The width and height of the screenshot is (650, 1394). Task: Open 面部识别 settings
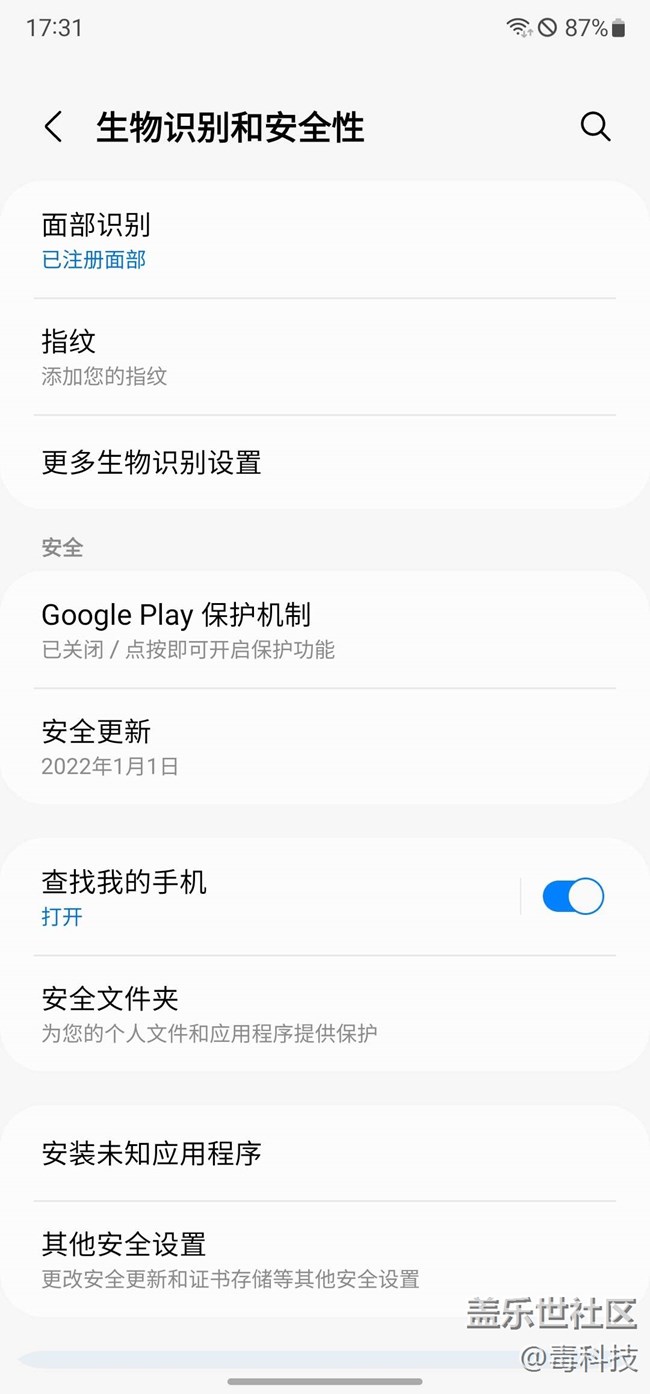[x=300, y=241]
